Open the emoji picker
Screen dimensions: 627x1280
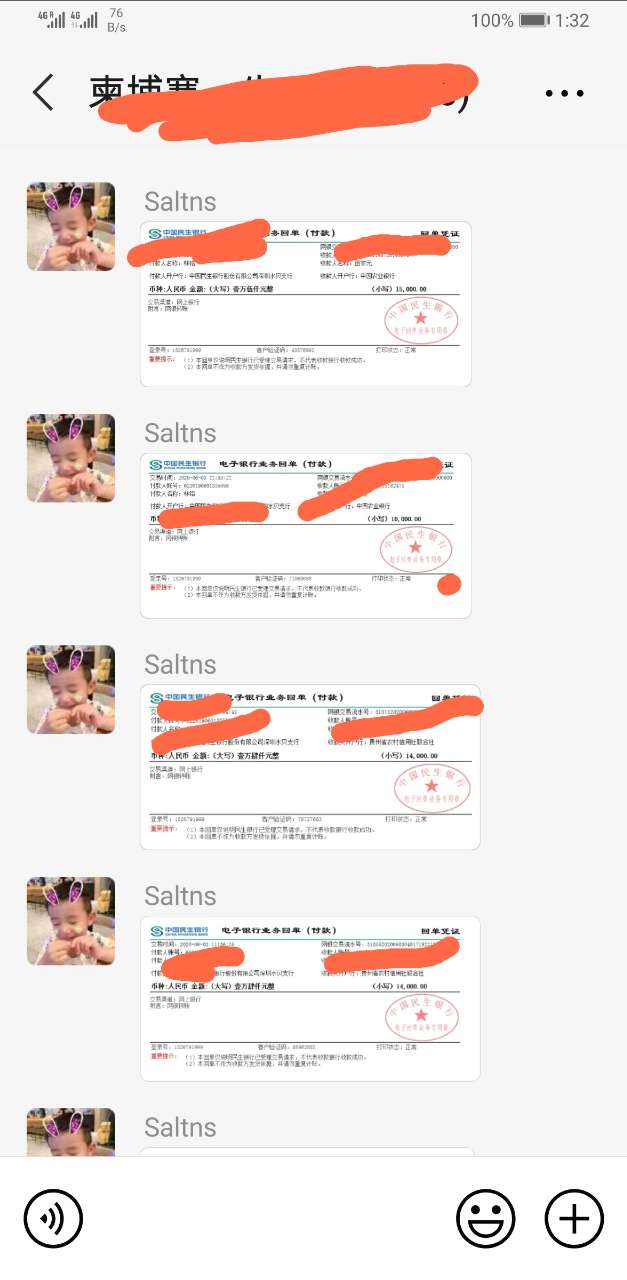click(x=485, y=1218)
